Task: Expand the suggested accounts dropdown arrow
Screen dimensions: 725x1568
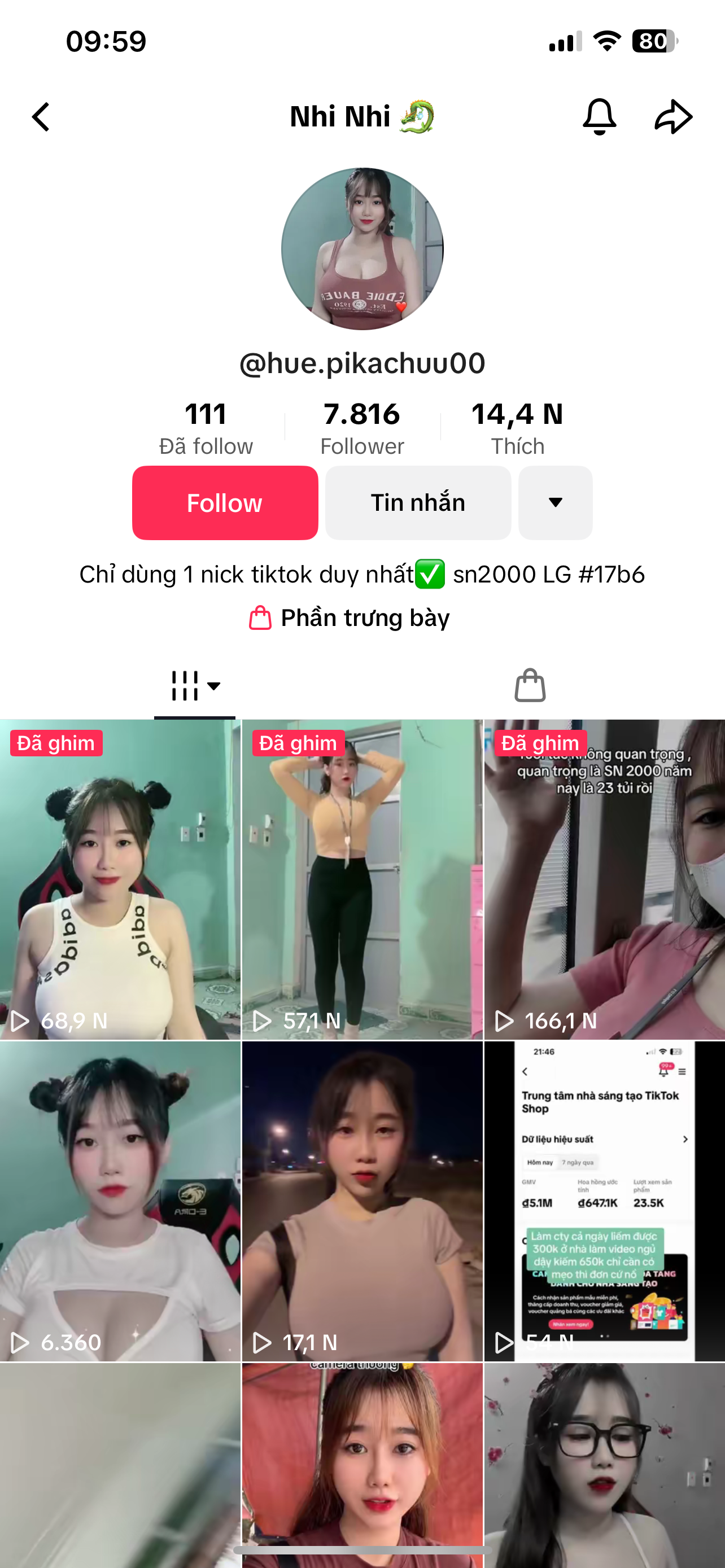Action: click(555, 503)
